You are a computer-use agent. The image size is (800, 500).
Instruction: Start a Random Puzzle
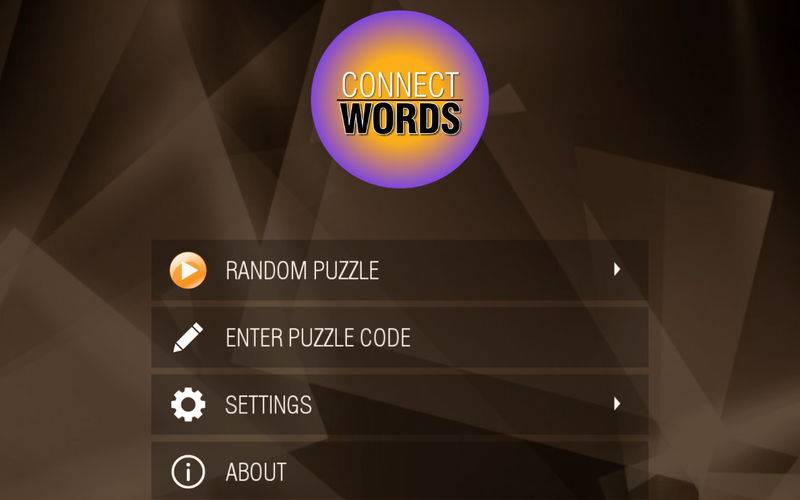pos(400,270)
